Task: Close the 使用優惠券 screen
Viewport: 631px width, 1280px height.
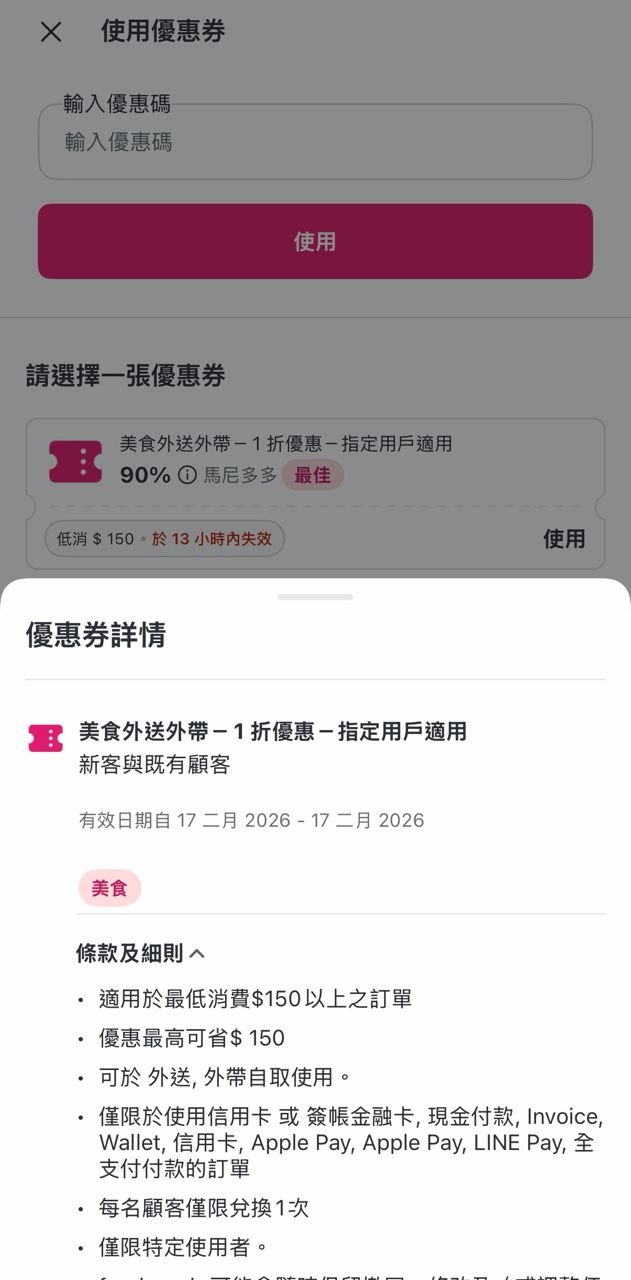Action: point(51,32)
